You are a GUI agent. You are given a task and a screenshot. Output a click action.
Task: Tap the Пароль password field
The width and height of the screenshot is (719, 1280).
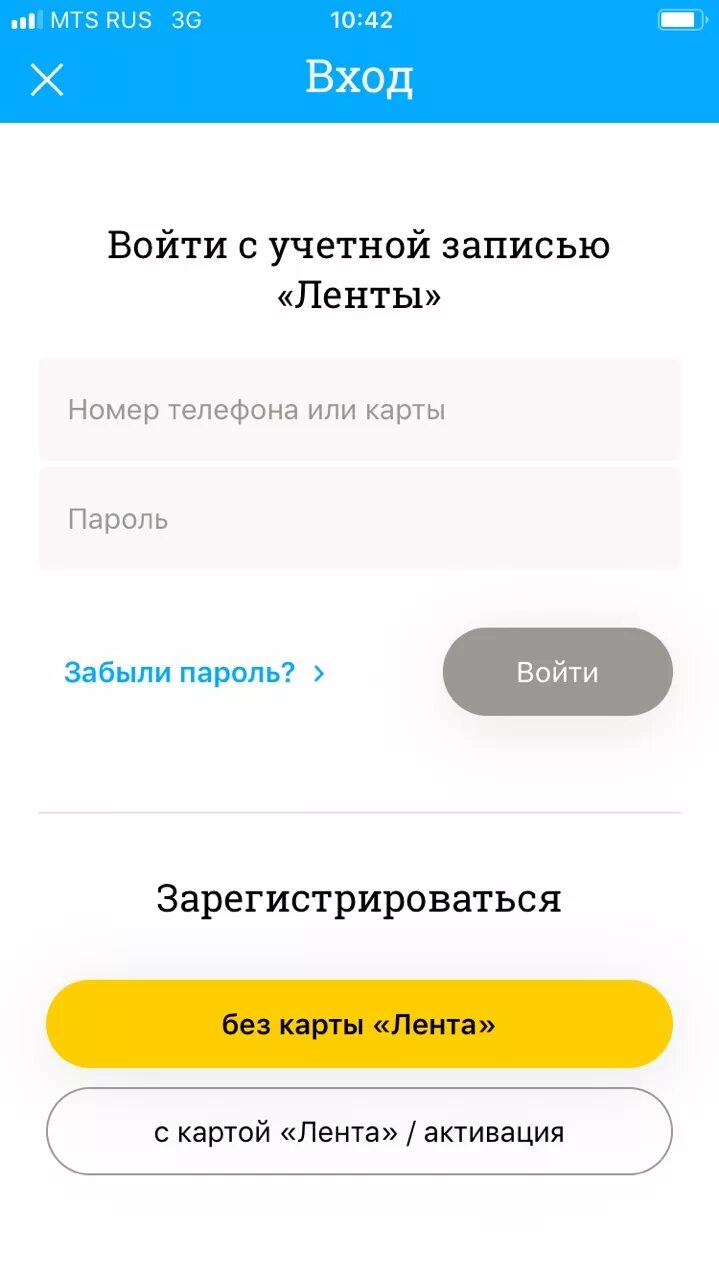tap(359, 519)
